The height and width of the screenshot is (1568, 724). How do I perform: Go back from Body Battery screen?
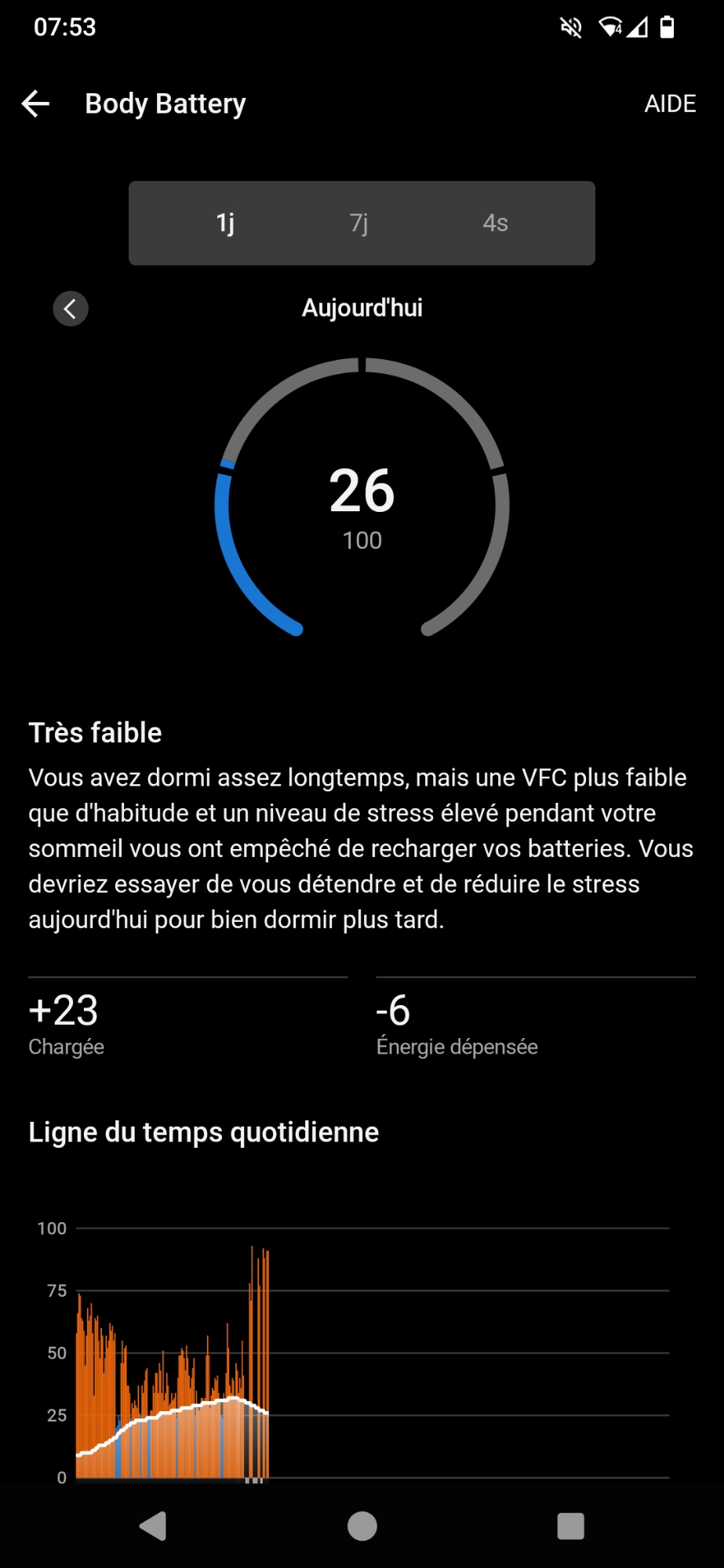(36, 103)
